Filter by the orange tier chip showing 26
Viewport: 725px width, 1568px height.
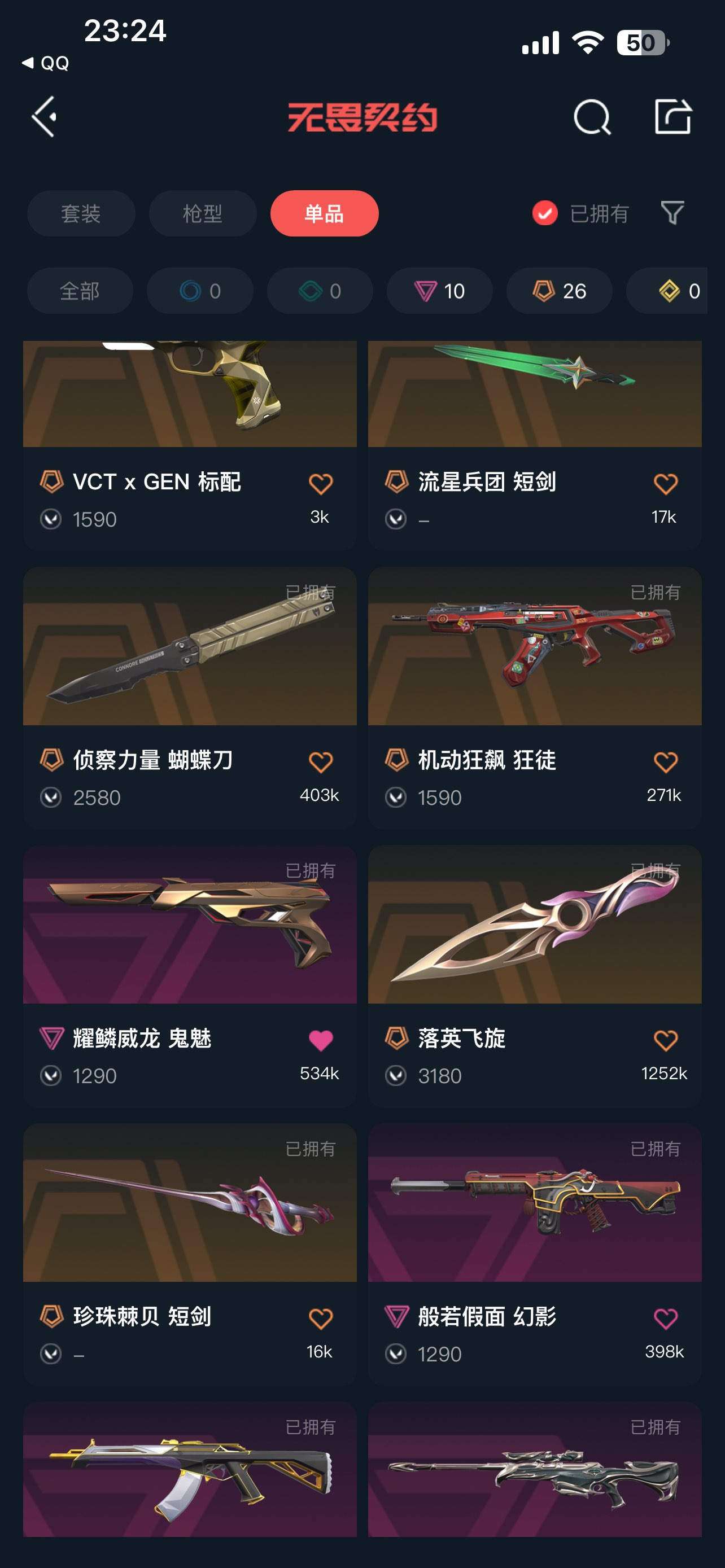pyautogui.click(x=559, y=291)
